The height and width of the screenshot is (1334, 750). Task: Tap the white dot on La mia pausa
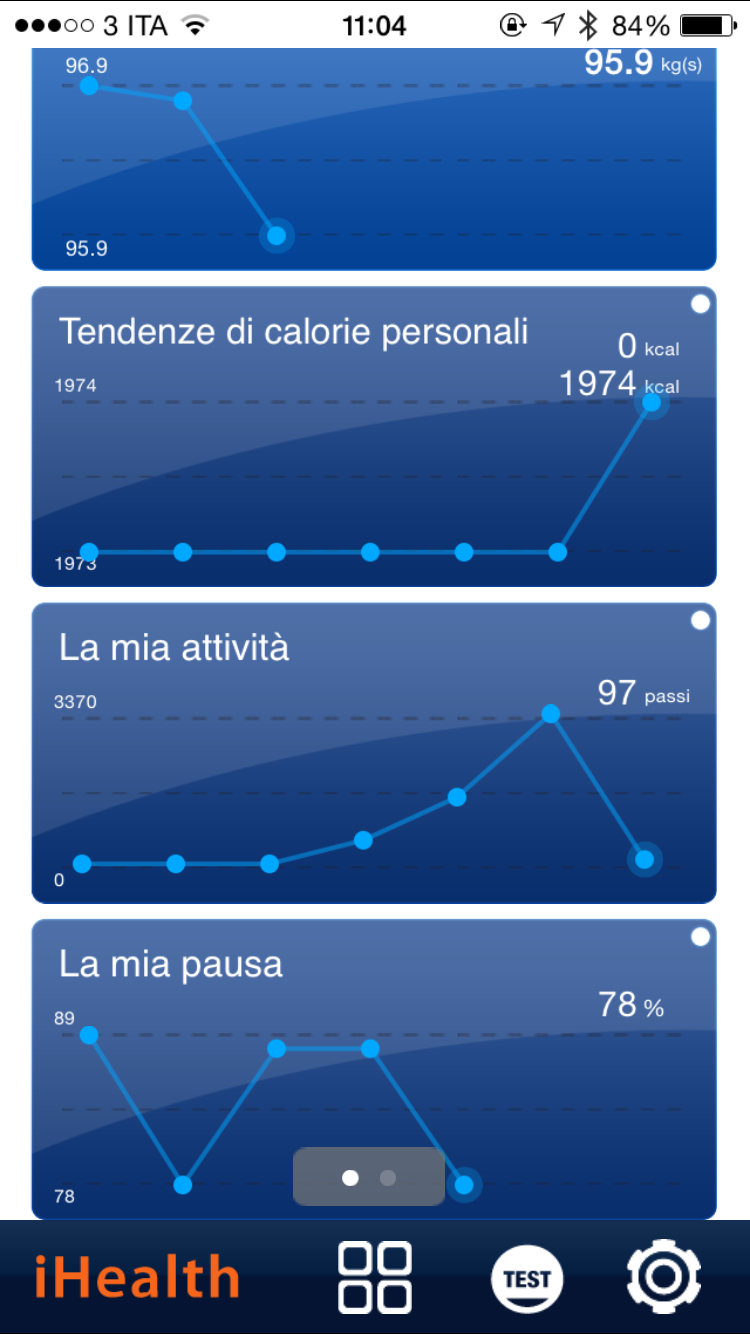click(x=700, y=936)
